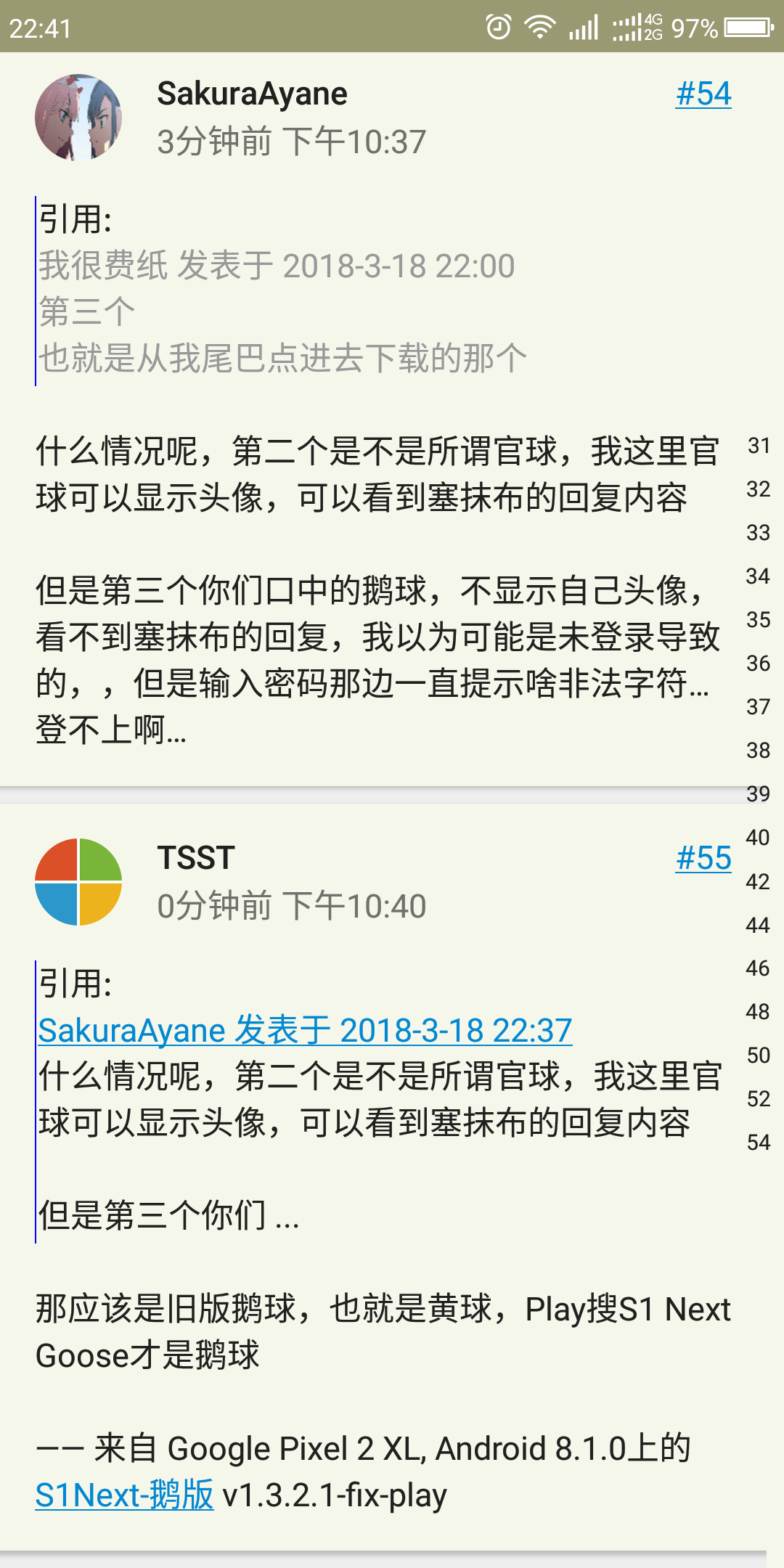Jump to floor 36 in scroll index
Viewport: 784px width, 1568px height.
(x=759, y=663)
